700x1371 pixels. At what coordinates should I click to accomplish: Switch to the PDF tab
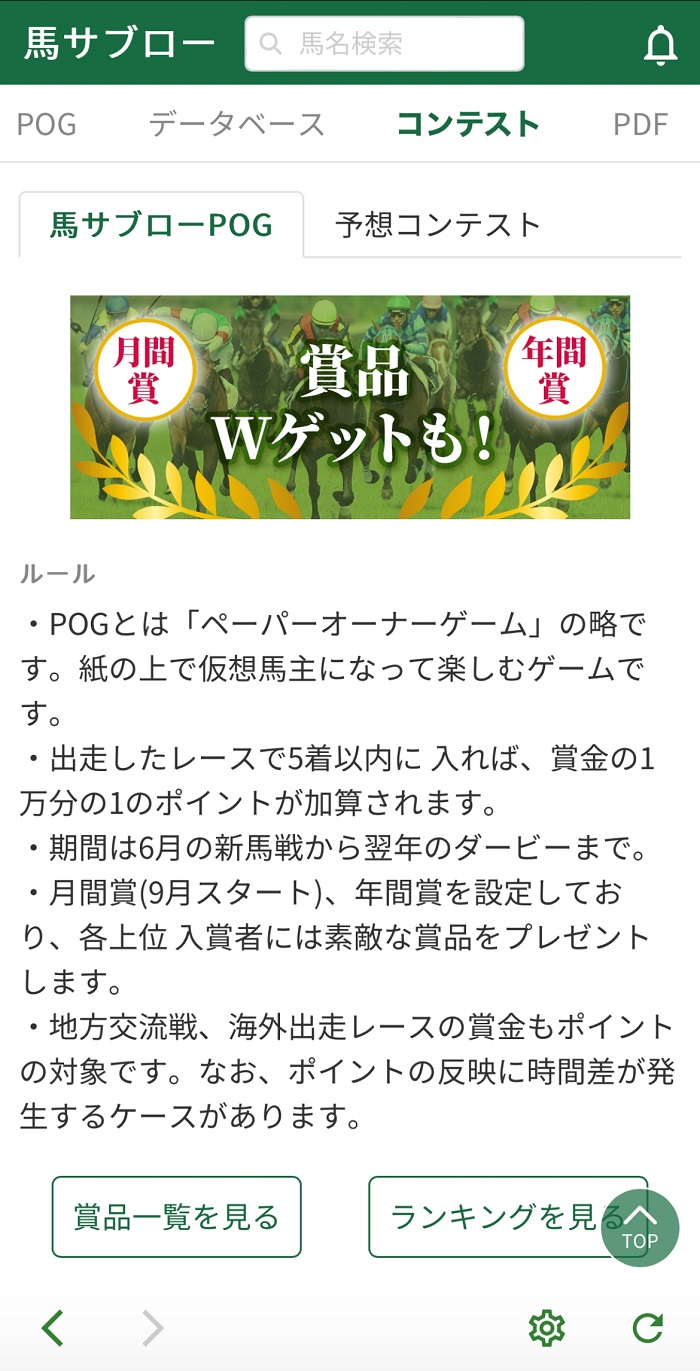(x=640, y=124)
